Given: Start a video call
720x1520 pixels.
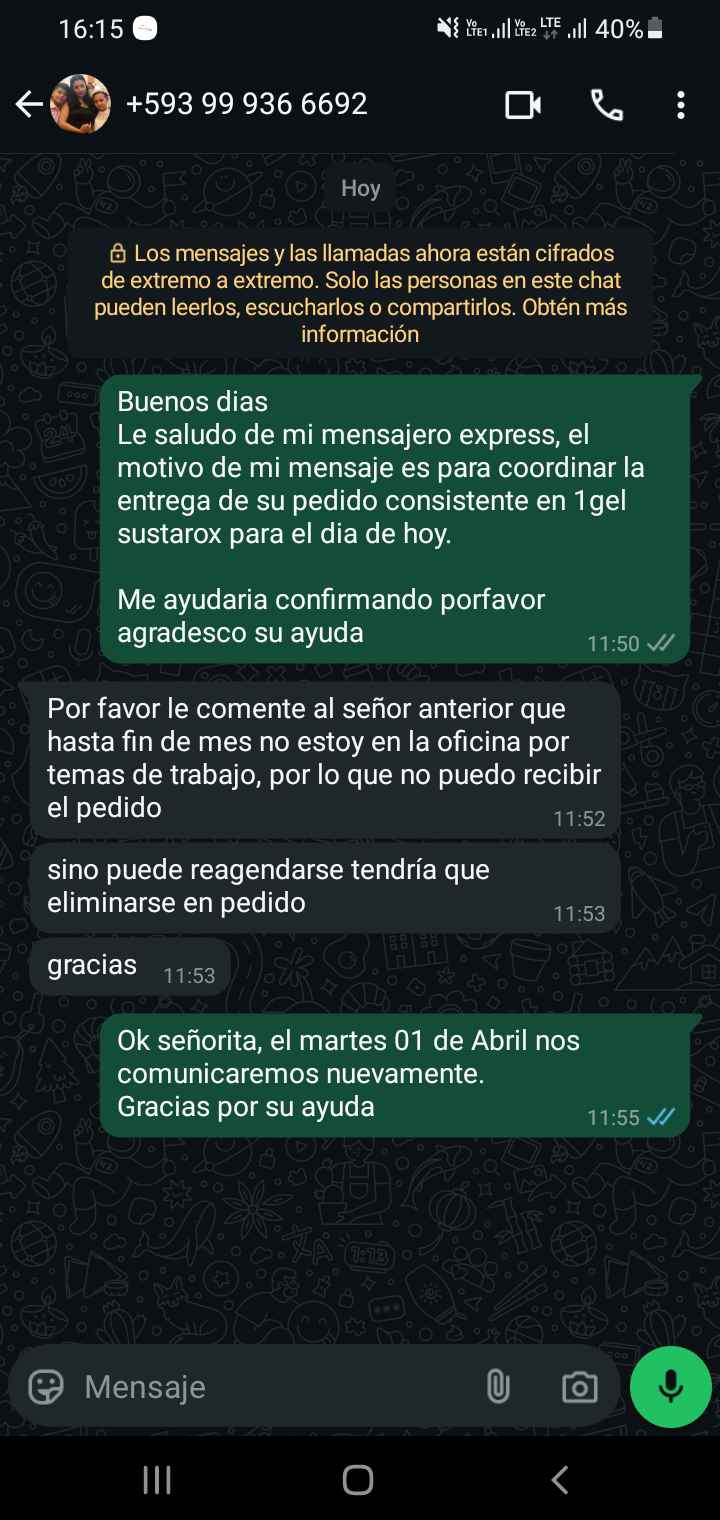Looking at the screenshot, I should 523,104.
